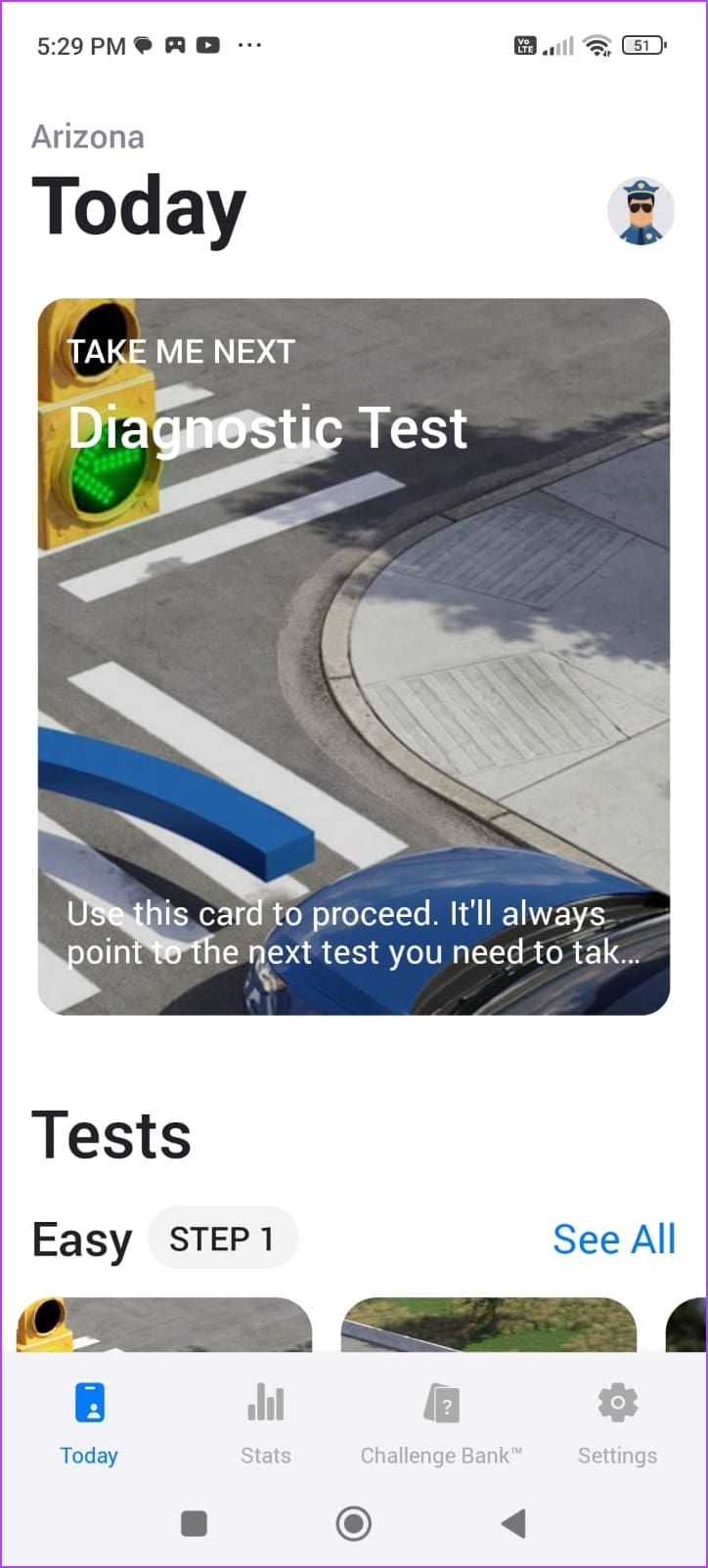Open the Challenge Bank tab
Viewport: 708px width, 1568px height.
coord(441,1423)
